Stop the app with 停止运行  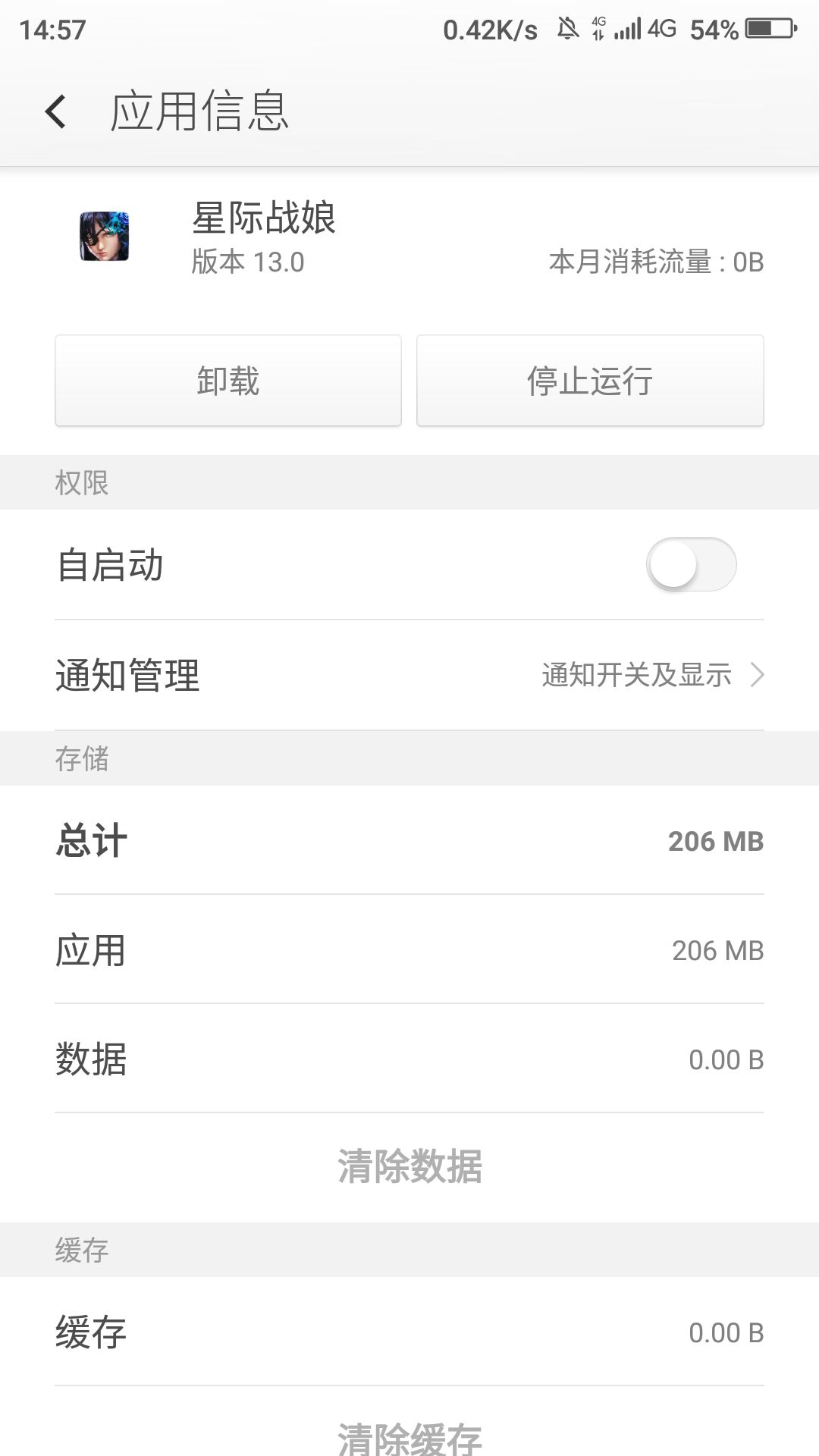pos(590,381)
